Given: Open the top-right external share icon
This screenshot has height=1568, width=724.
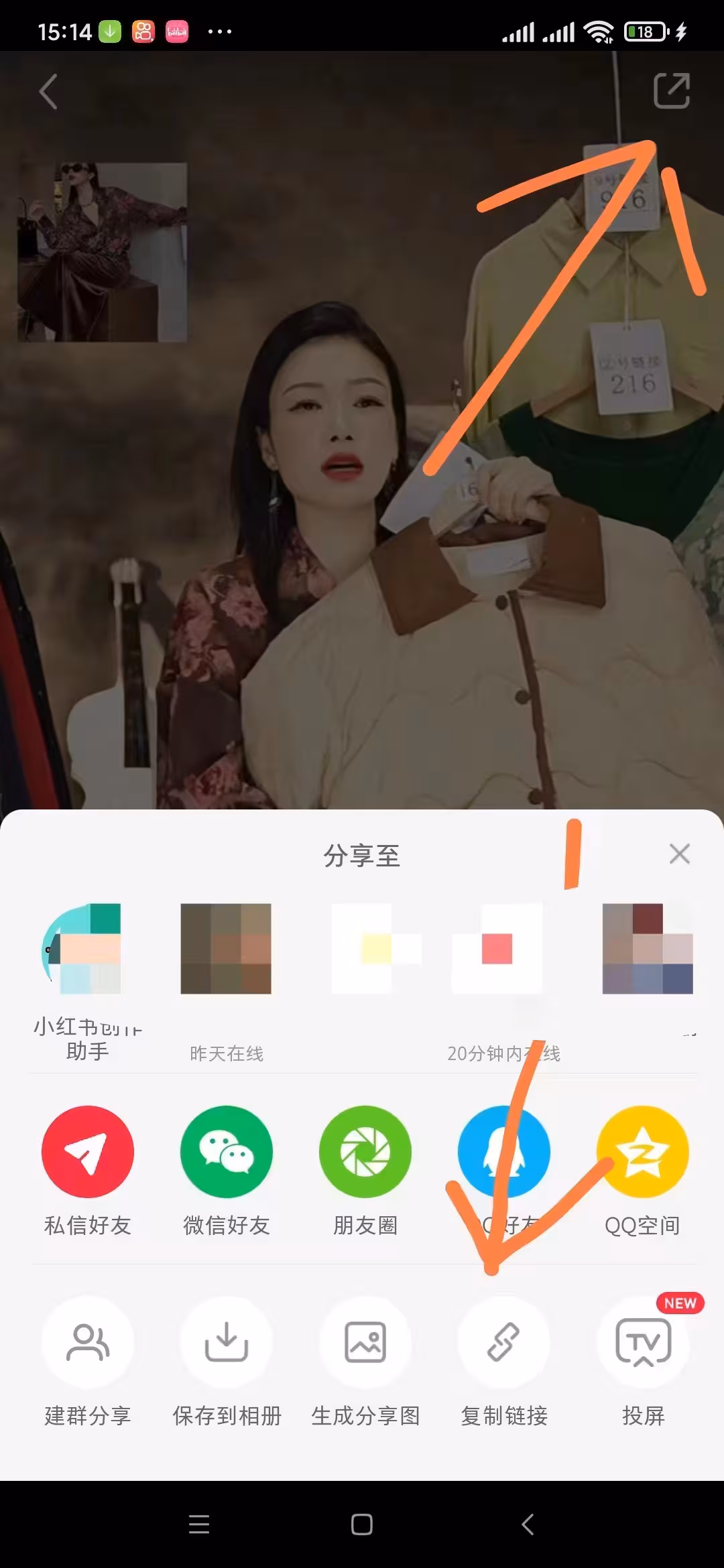Looking at the screenshot, I should [672, 91].
